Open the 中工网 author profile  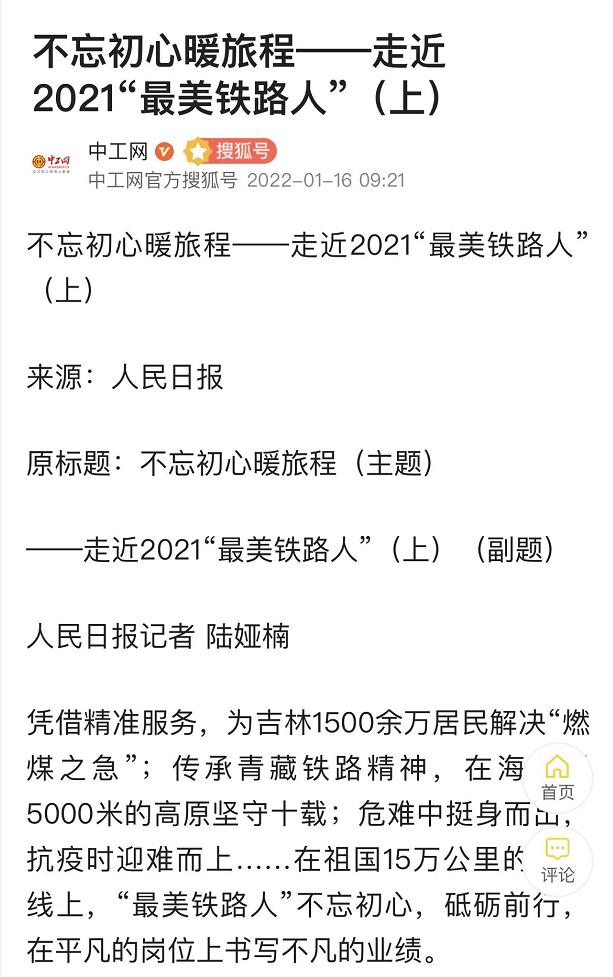(118, 152)
